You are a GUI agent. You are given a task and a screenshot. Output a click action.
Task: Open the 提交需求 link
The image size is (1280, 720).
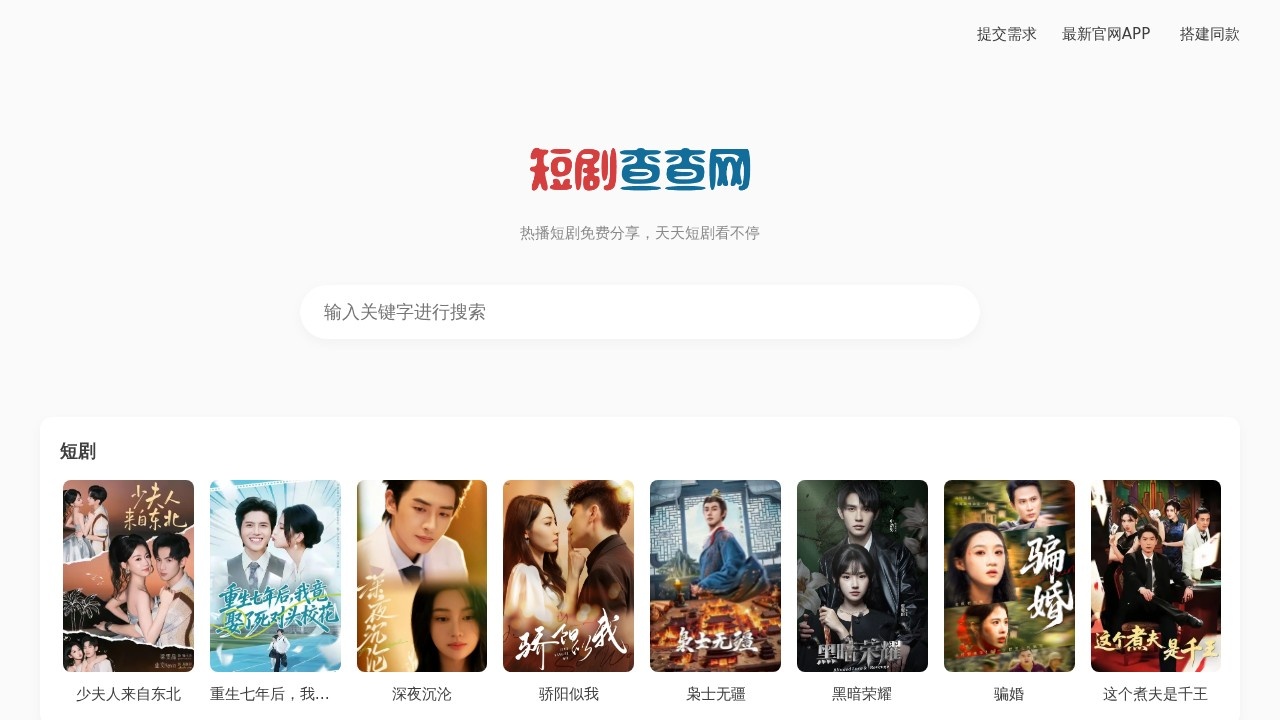[x=1006, y=34]
